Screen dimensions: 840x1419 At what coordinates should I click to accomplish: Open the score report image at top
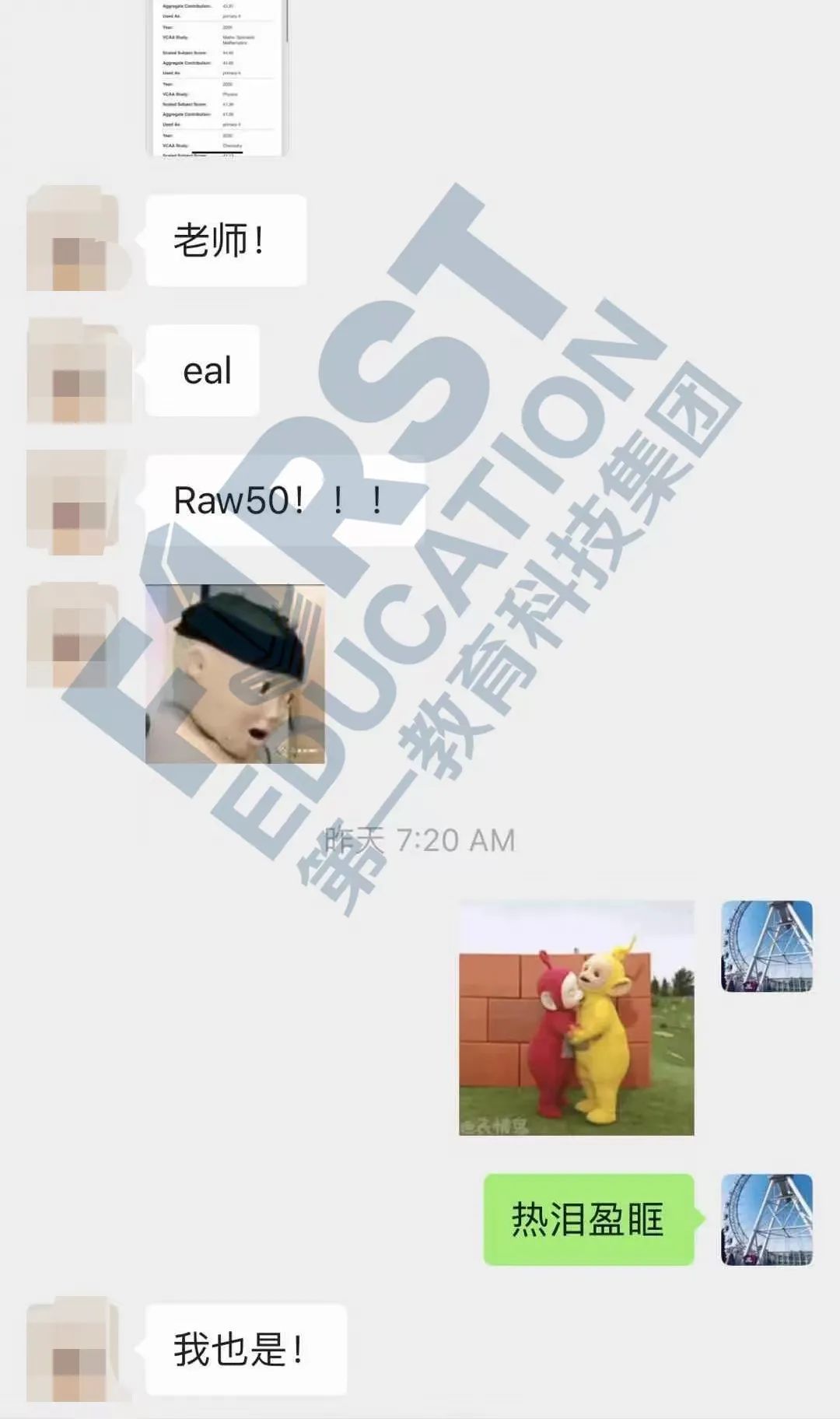coord(218,78)
